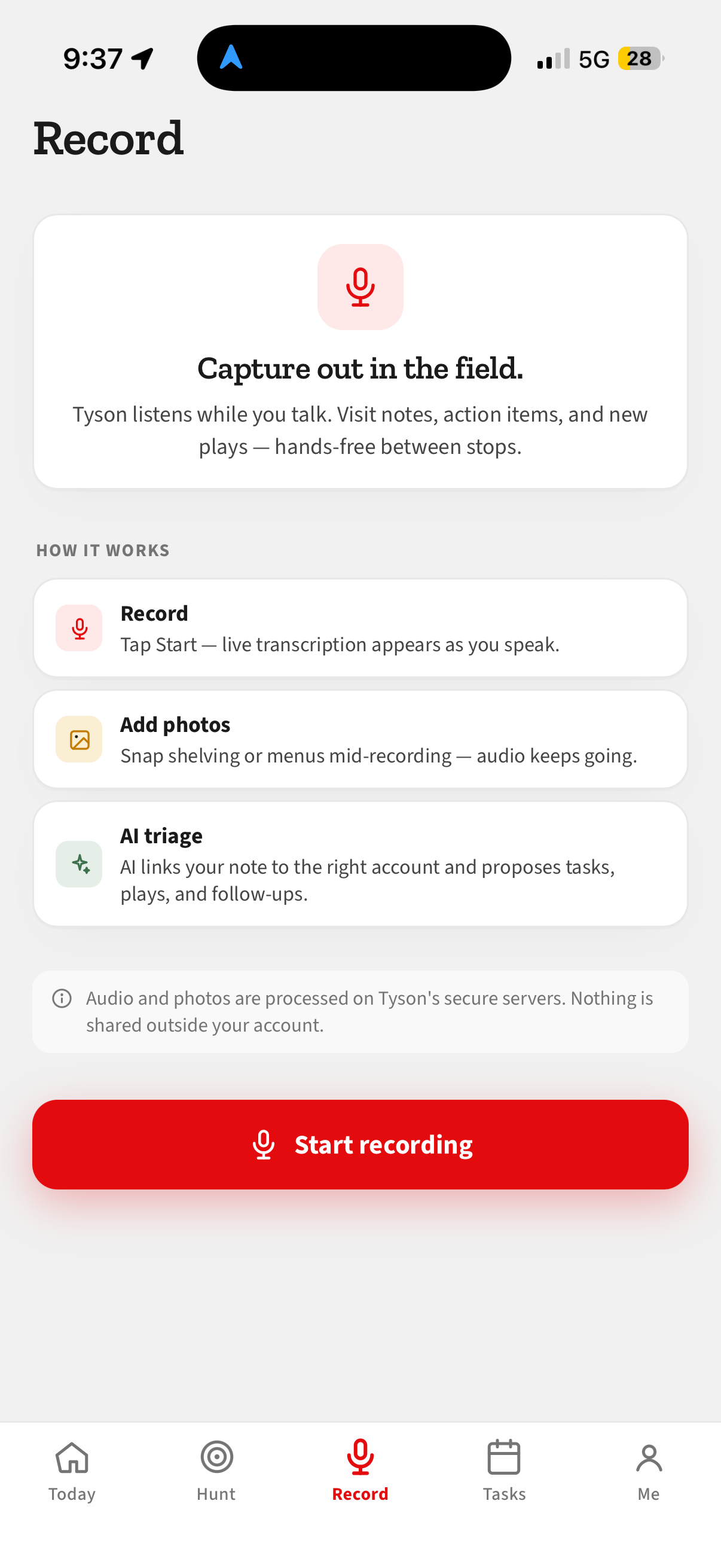This screenshot has width=721, height=1568.
Task: Switch to the Today tab
Action: click(72, 1471)
